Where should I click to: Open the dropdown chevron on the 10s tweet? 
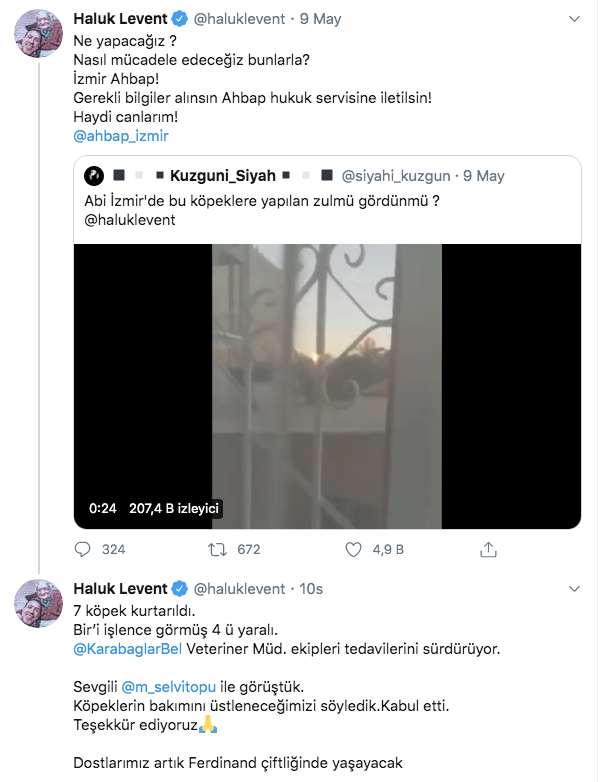point(573,589)
